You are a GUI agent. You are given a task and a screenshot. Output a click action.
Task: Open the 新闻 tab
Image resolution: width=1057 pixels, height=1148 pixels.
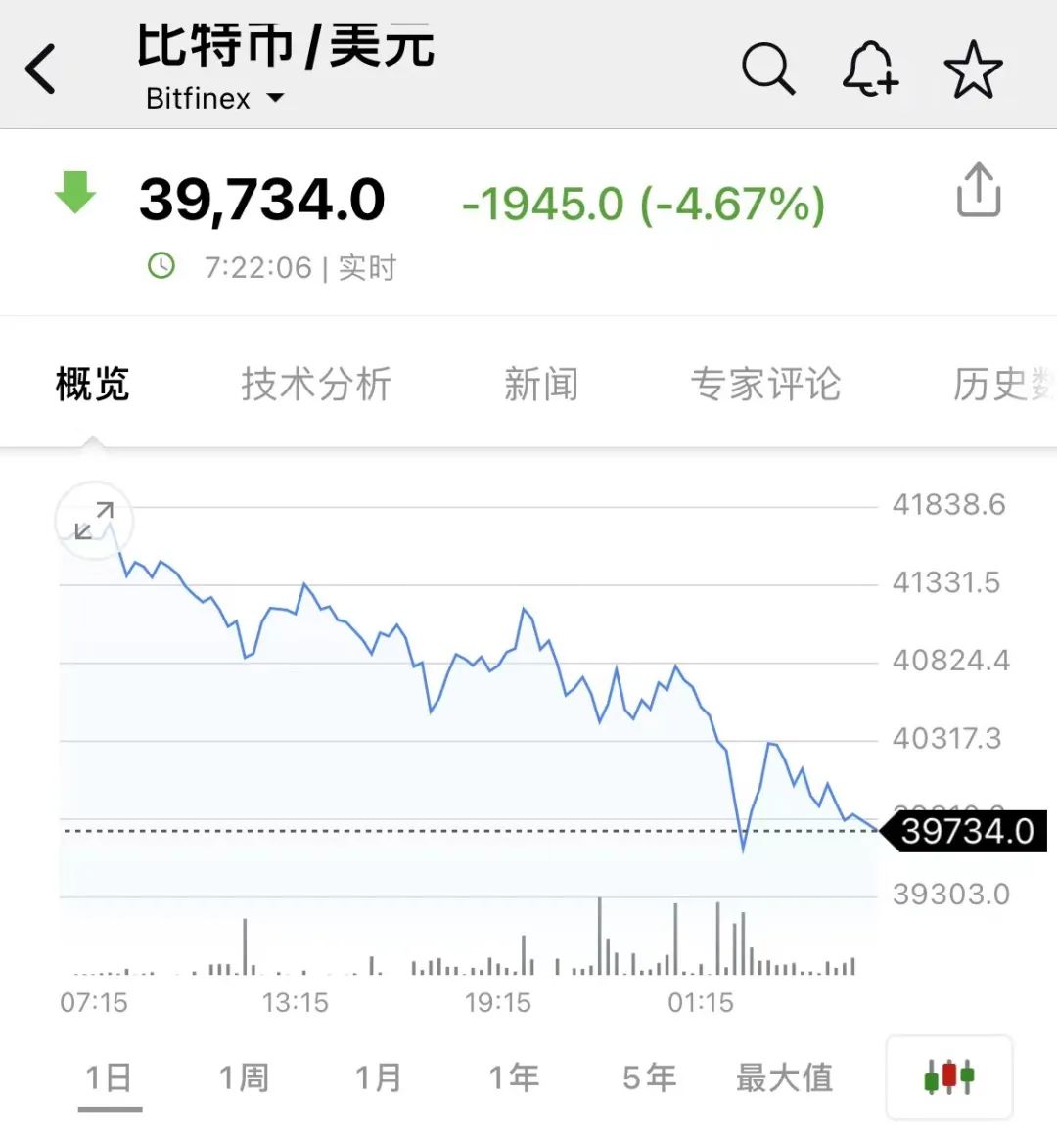pyautogui.click(x=541, y=384)
